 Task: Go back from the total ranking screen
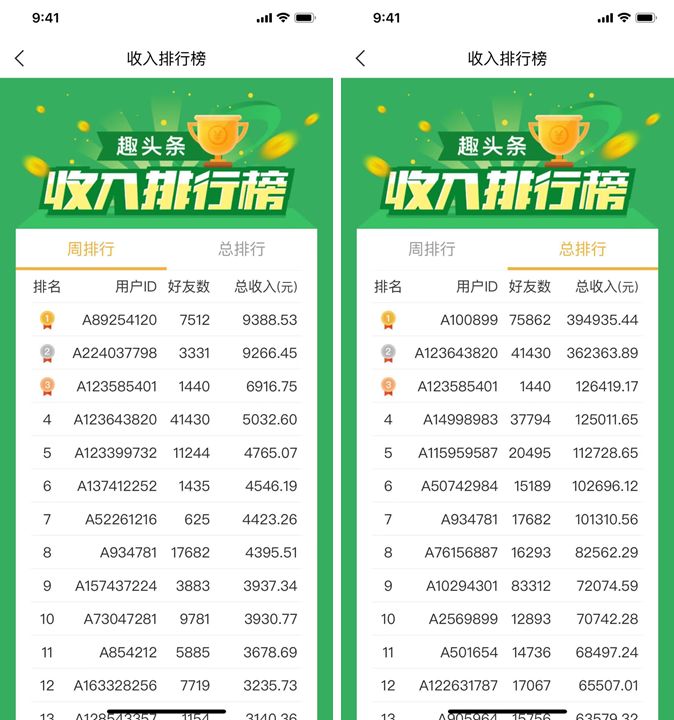pos(361,59)
